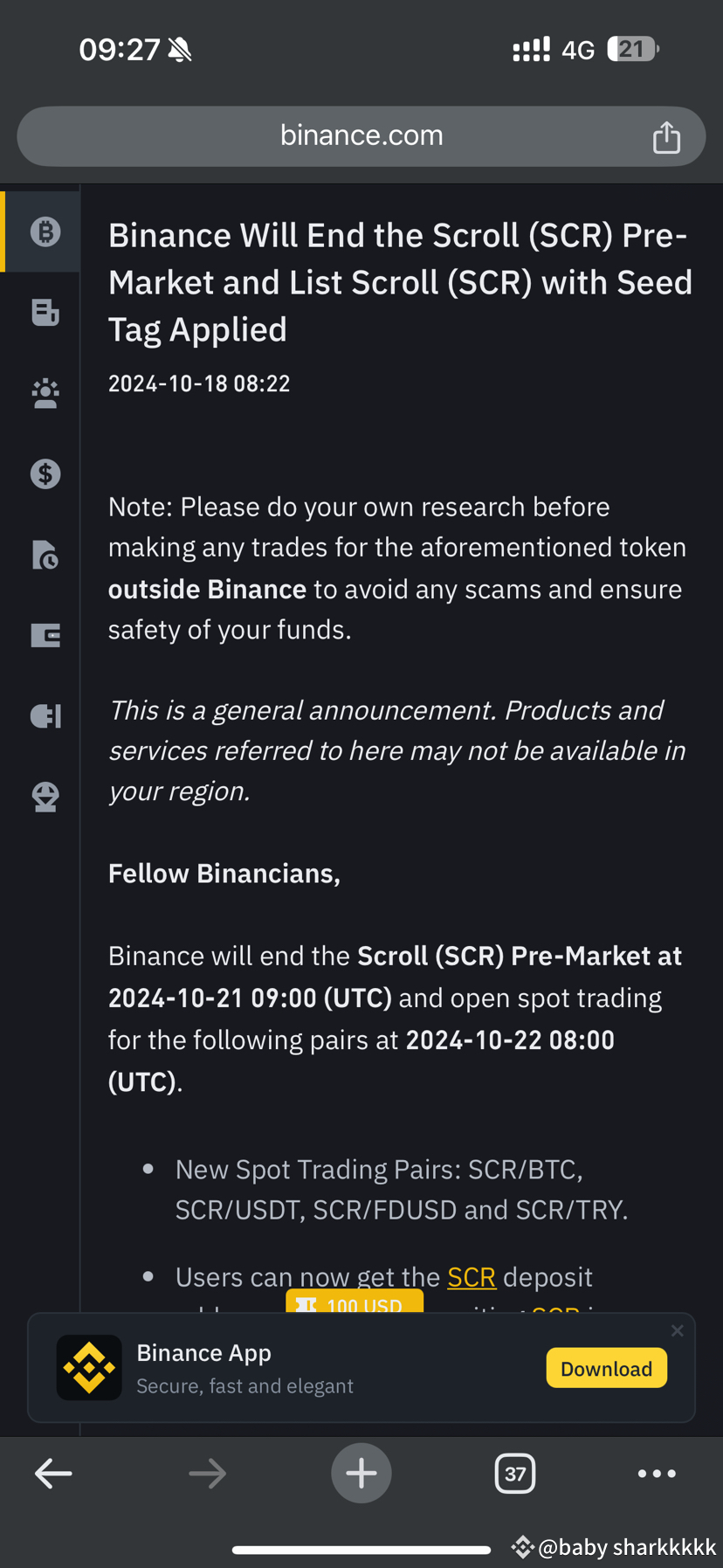Open a new tab with the plus button

361,1473
